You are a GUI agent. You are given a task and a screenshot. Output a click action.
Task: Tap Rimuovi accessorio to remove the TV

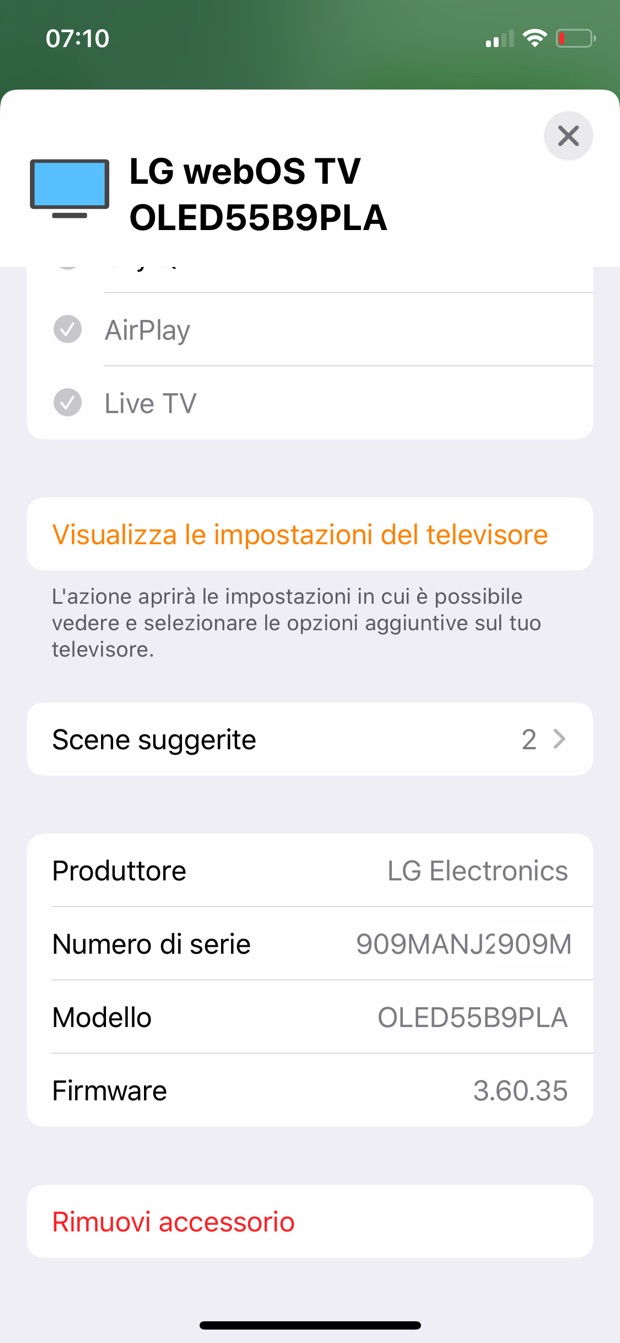[173, 1221]
